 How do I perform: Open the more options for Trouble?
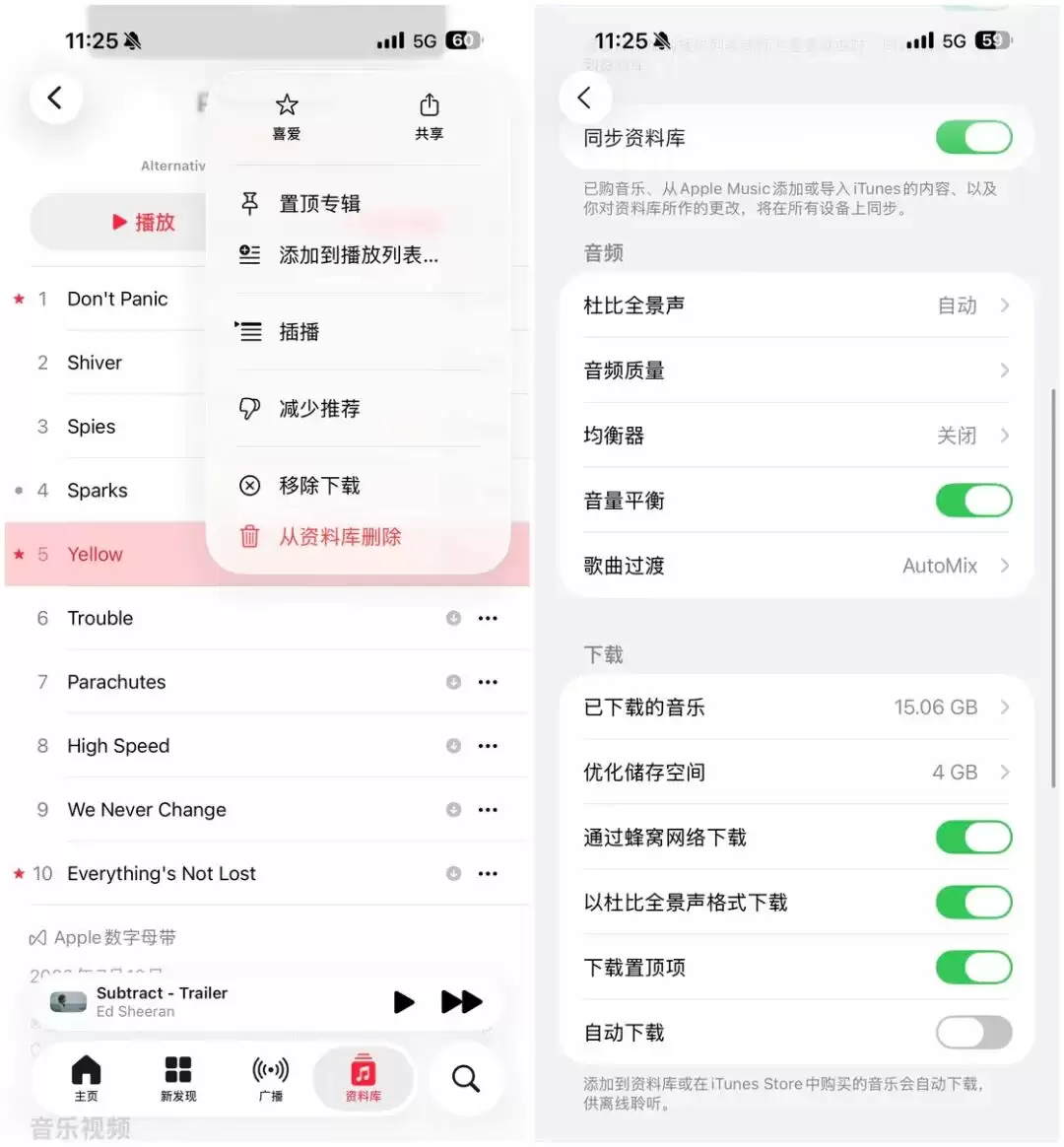point(488,619)
